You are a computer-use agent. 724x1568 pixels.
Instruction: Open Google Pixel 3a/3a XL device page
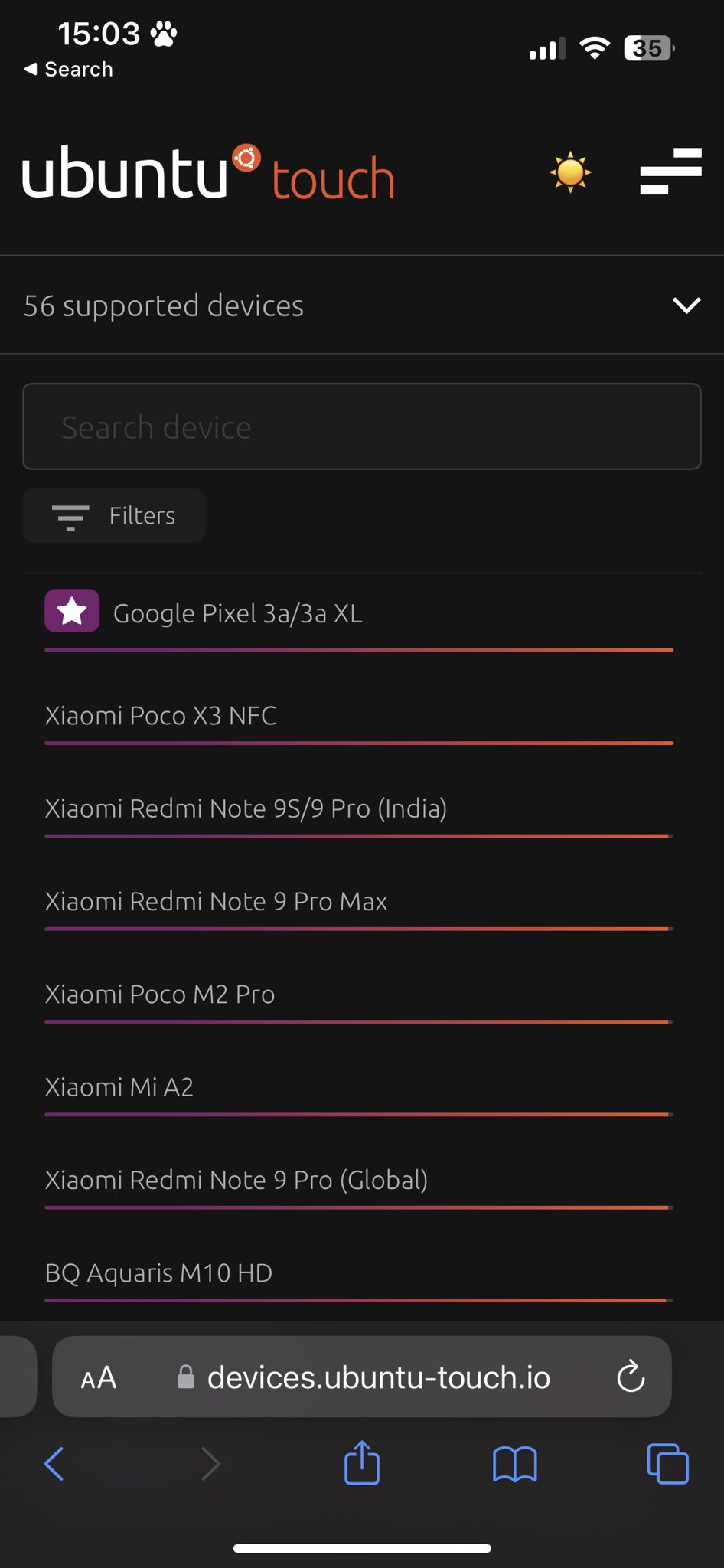[237, 613]
